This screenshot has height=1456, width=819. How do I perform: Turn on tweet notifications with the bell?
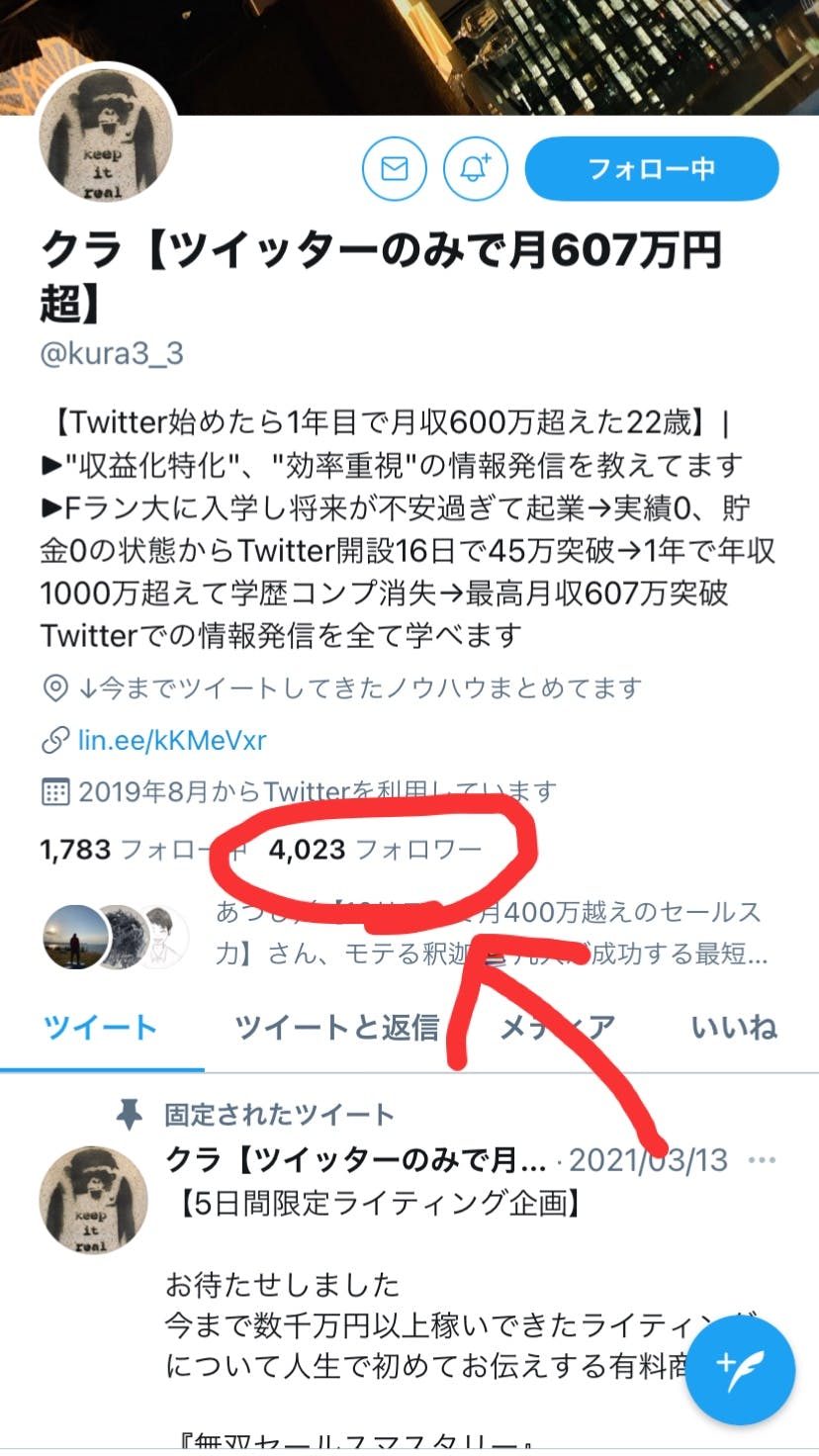click(476, 169)
